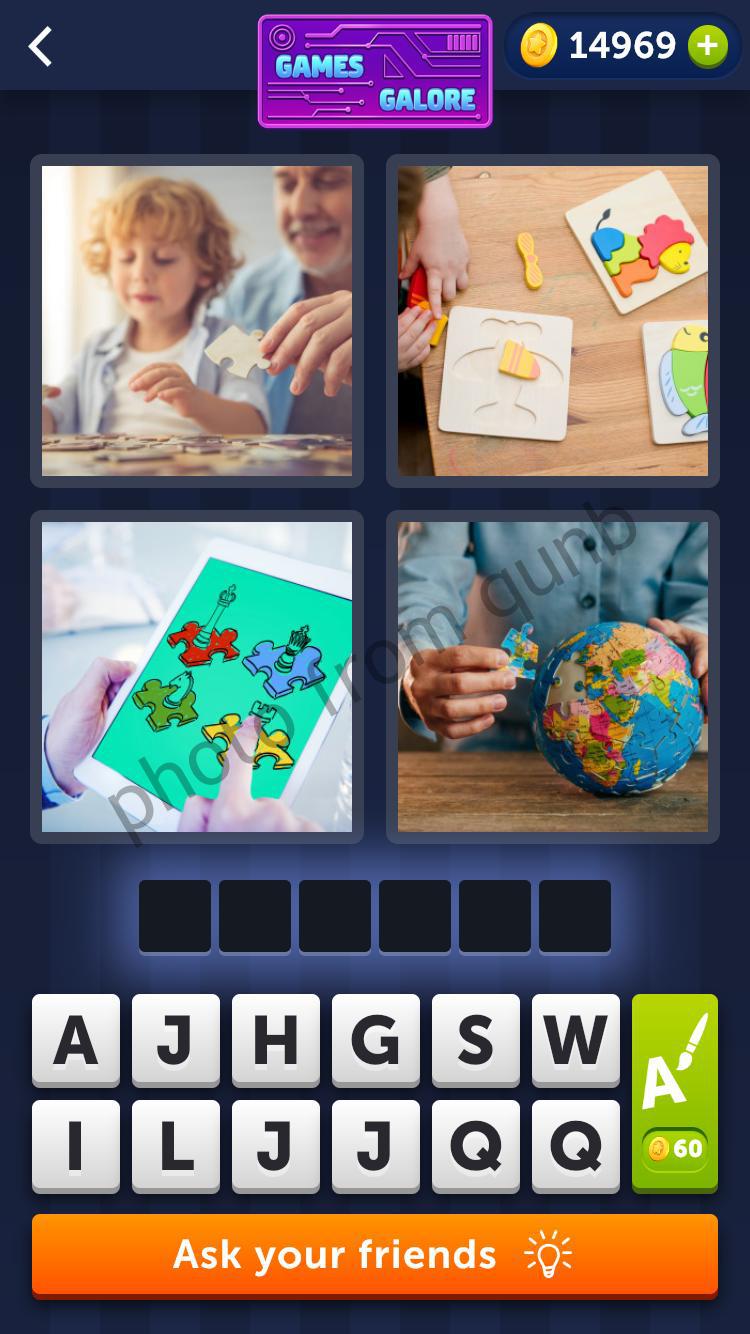Image resolution: width=750 pixels, height=1334 pixels.
Task: Enlarge the boy and grandfather puzzle picture
Action: tap(197, 321)
